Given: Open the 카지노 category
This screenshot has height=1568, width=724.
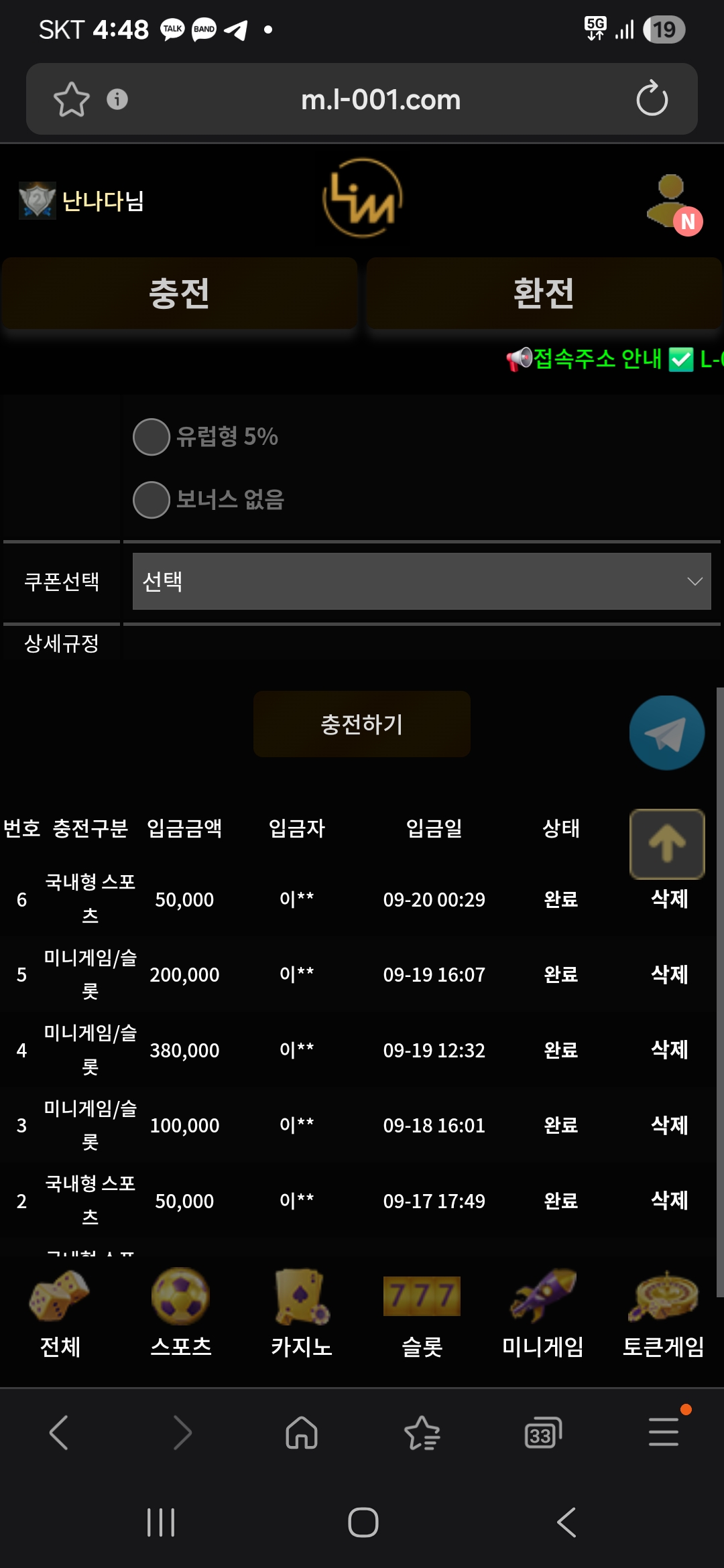Looking at the screenshot, I should pyautogui.click(x=302, y=1313).
